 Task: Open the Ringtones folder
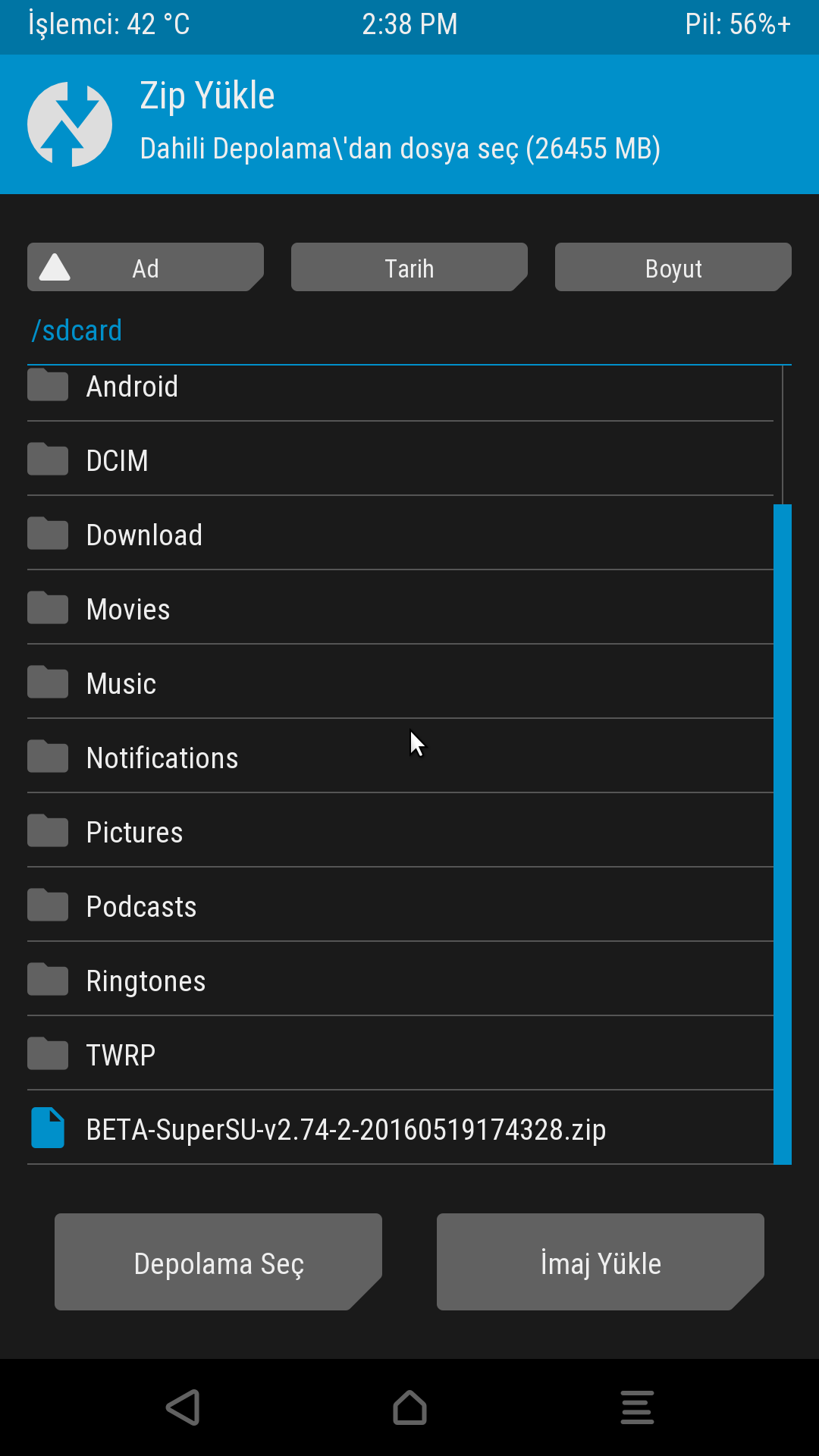click(146, 981)
